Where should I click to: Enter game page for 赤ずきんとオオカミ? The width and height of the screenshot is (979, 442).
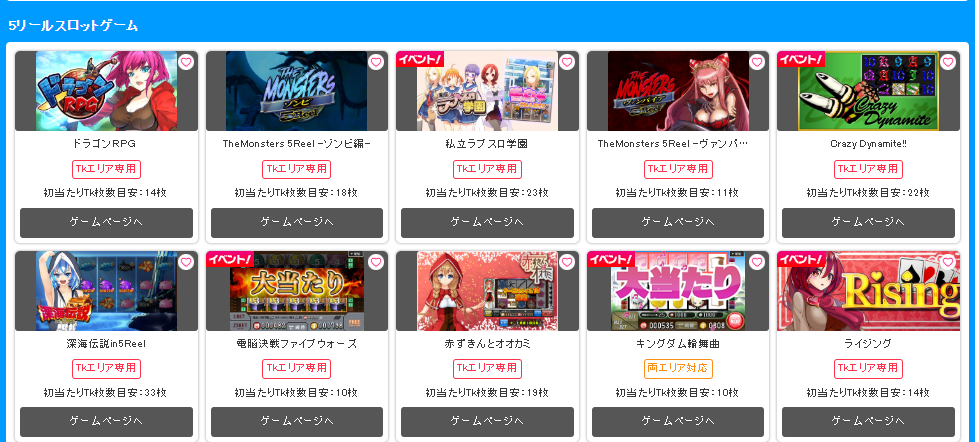487,421
